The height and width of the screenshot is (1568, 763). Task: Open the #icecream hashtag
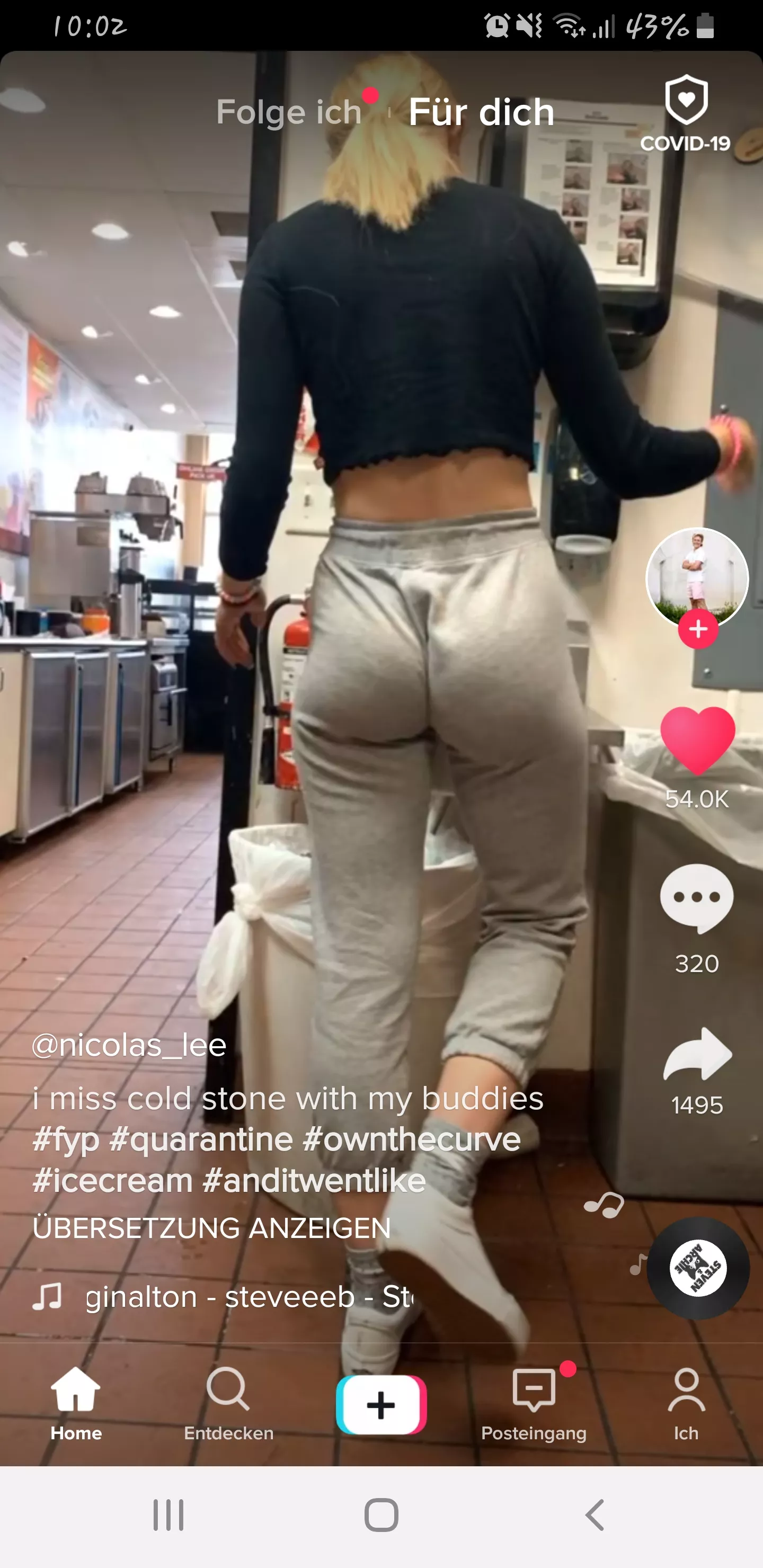point(113,1181)
